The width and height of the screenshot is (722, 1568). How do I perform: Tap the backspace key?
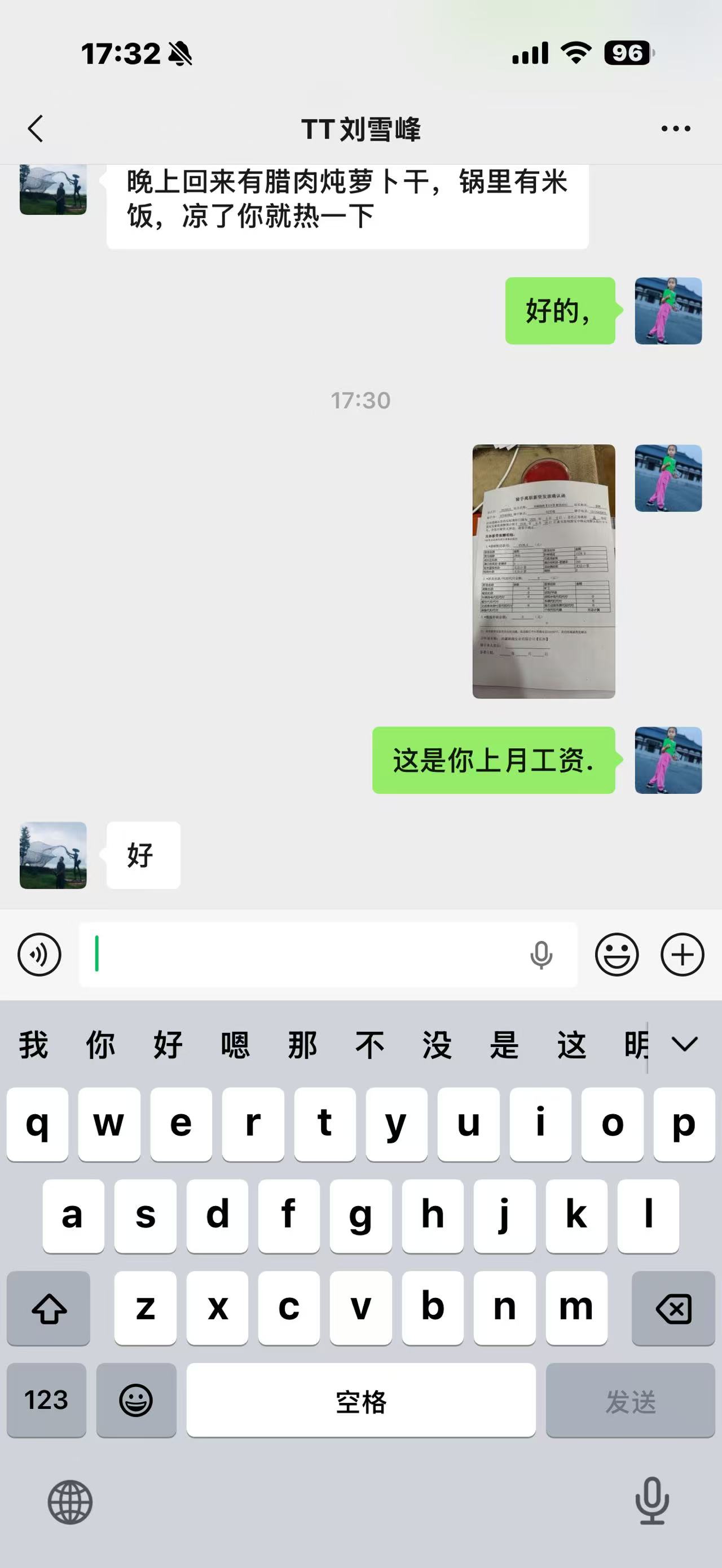point(673,1308)
